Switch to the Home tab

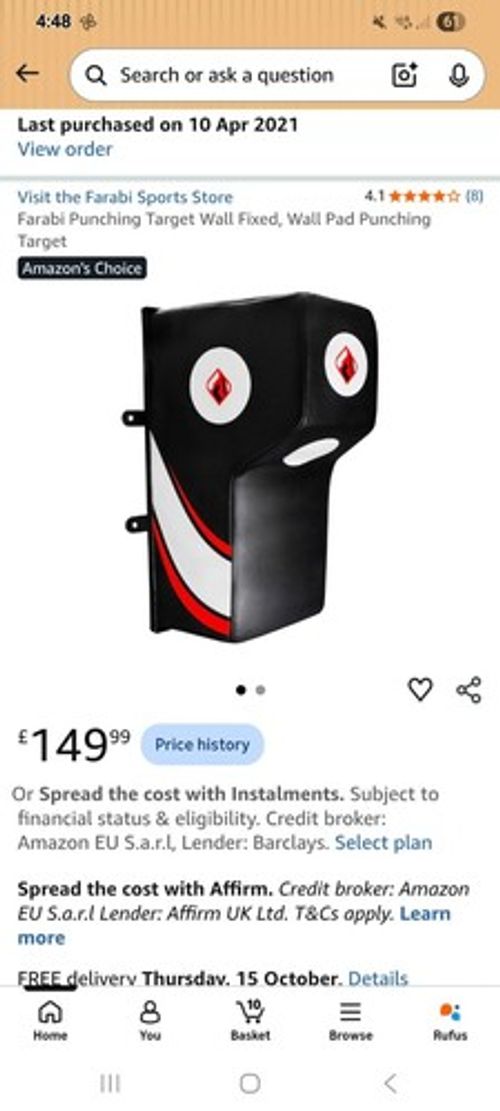(x=50, y=1020)
